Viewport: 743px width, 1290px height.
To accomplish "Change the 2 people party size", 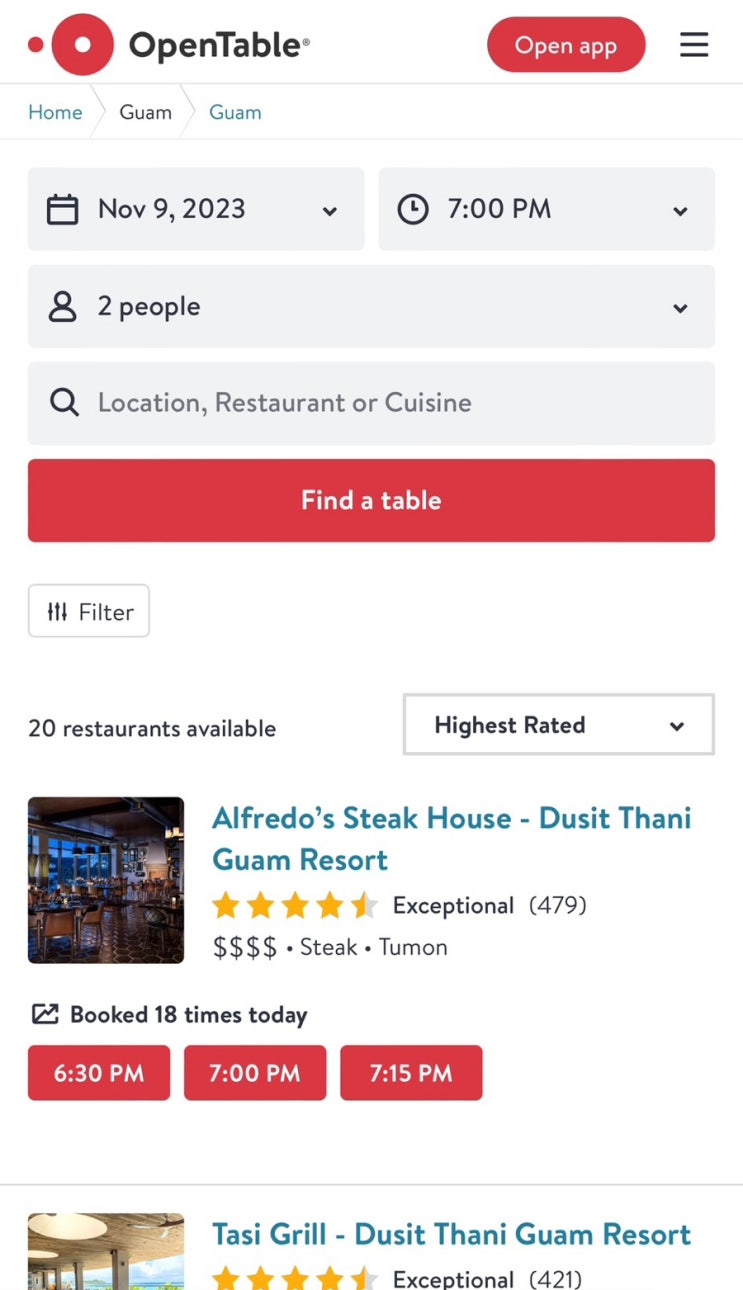I will [x=371, y=306].
